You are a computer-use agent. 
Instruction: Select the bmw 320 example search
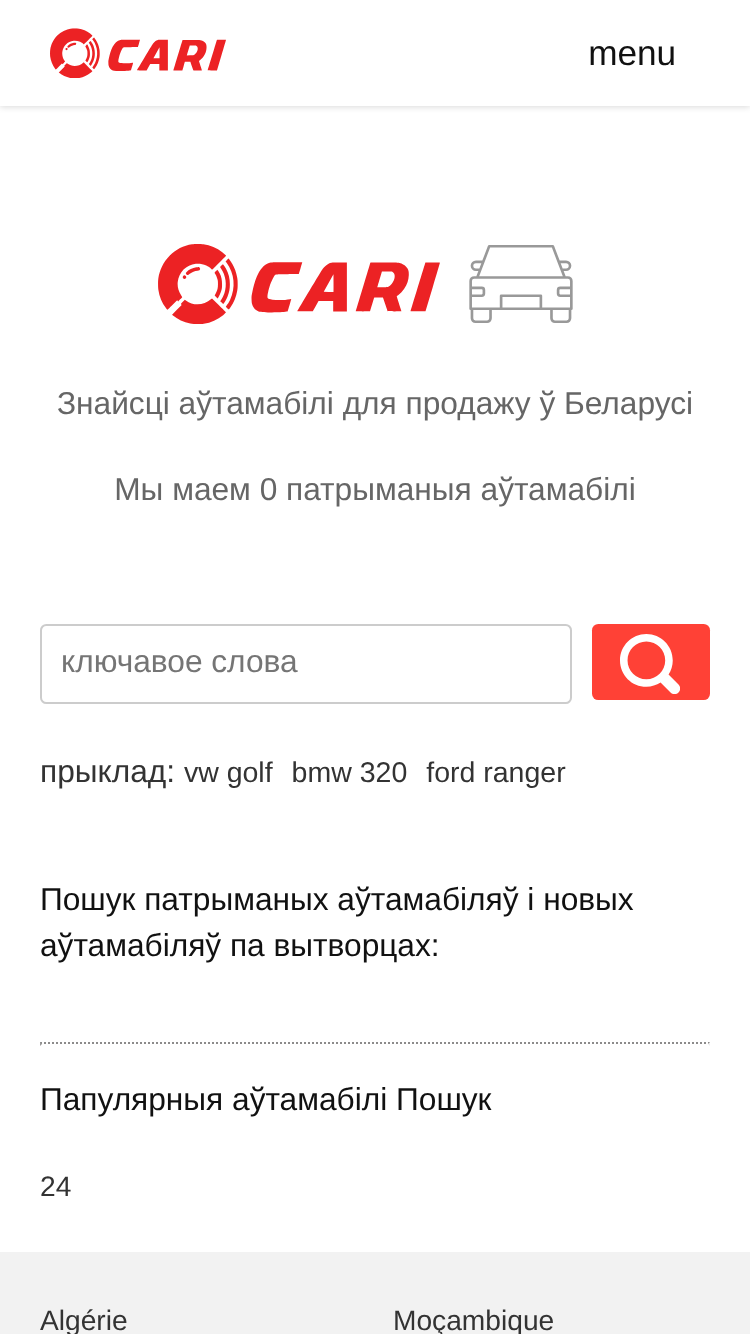point(349,773)
